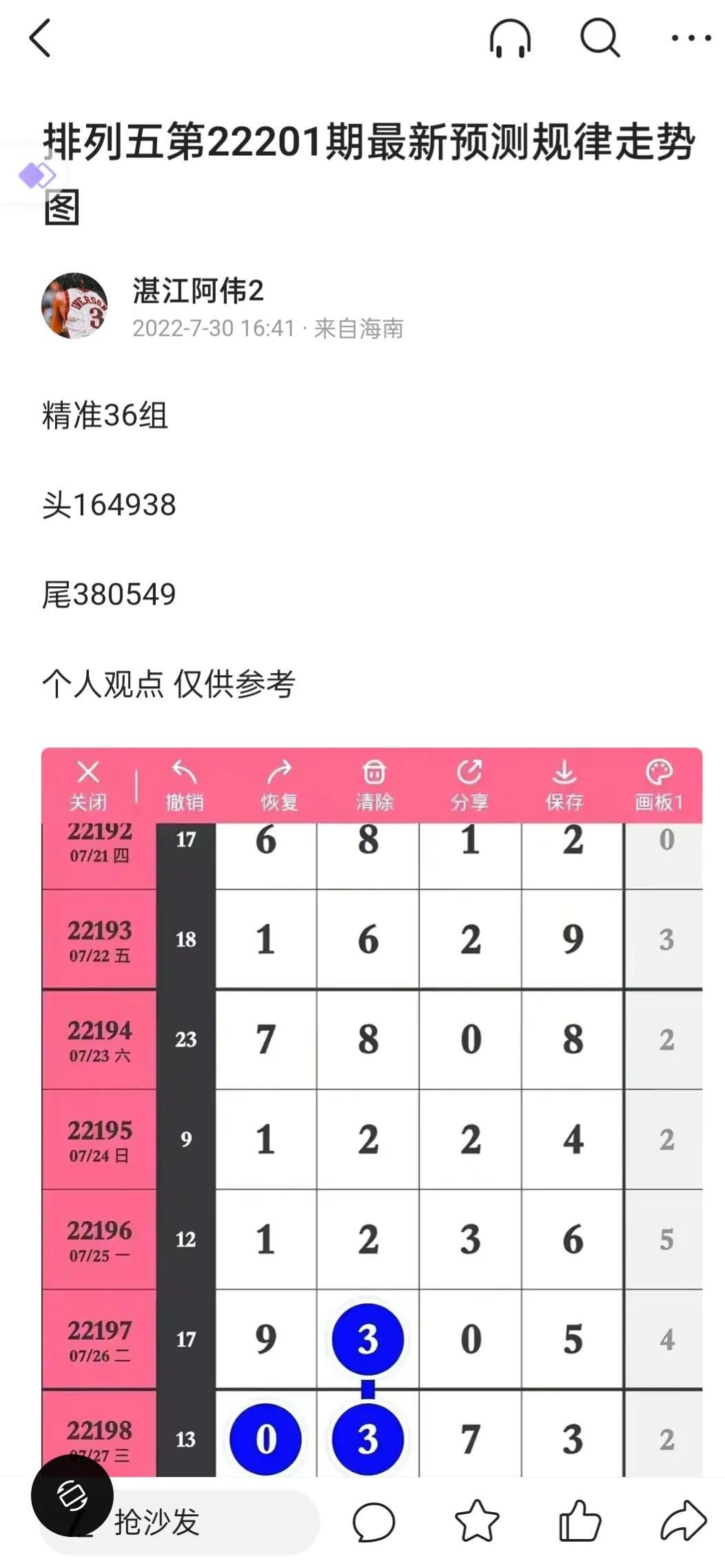Go back using the top-left arrow

click(40, 38)
